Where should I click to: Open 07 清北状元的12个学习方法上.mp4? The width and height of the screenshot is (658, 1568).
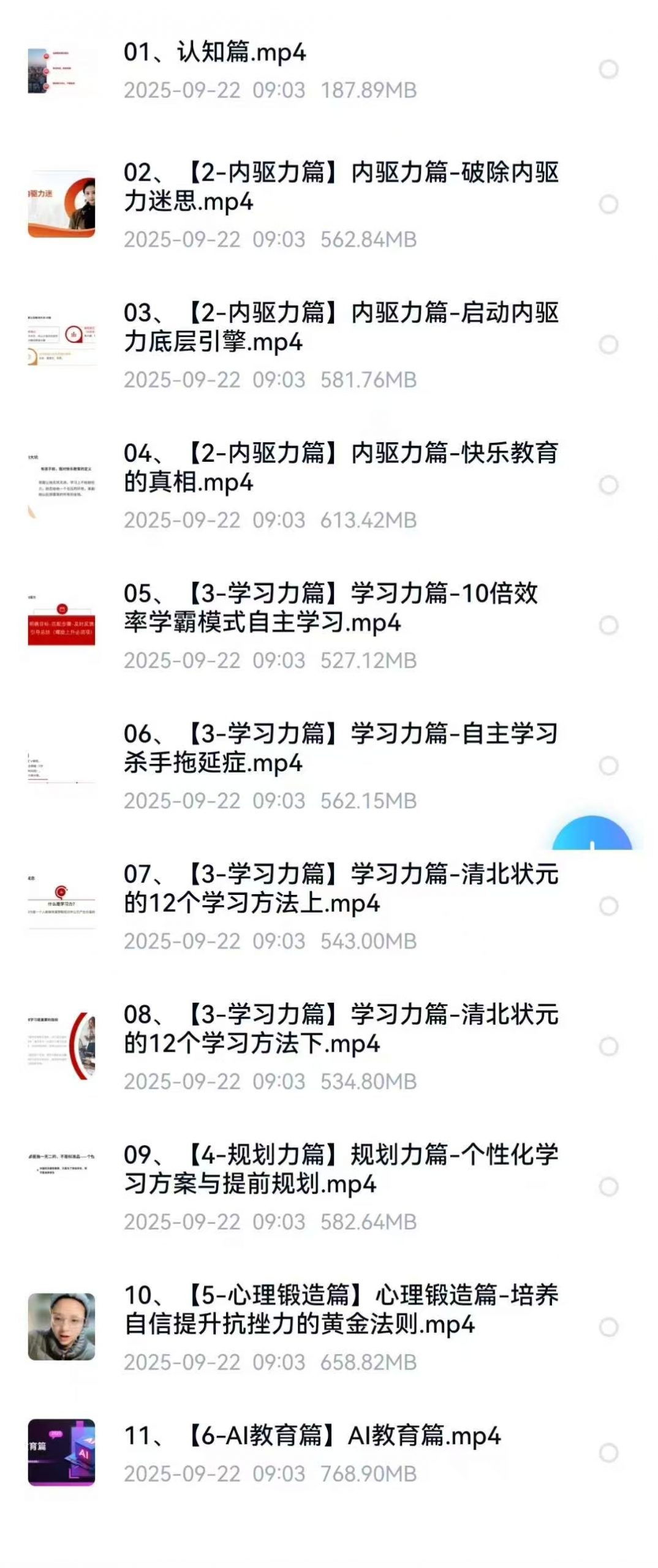pos(341,888)
